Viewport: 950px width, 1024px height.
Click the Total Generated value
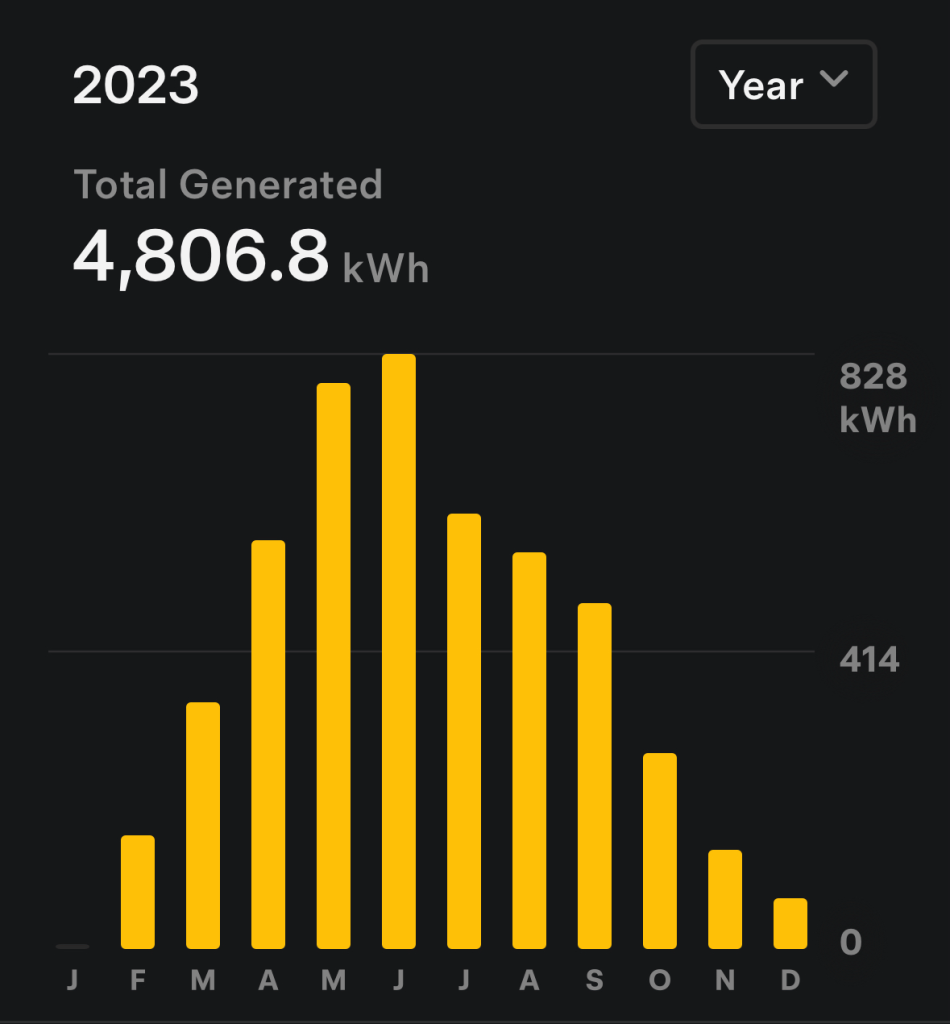point(200,255)
